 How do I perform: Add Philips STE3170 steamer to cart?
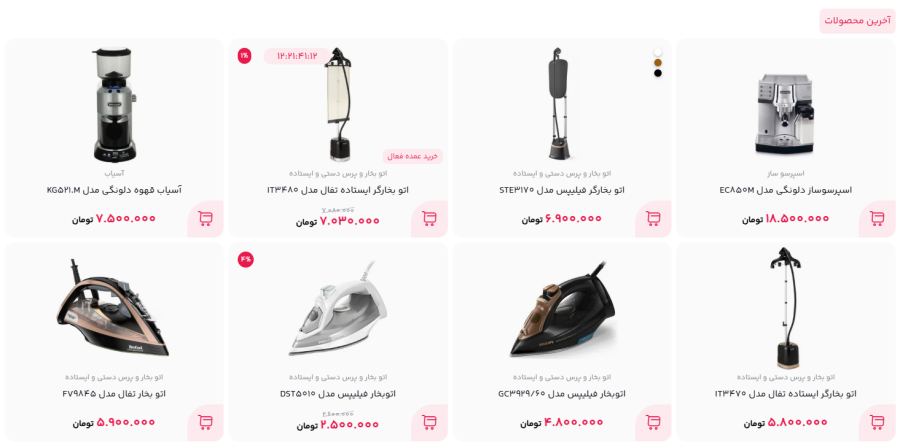click(x=653, y=218)
